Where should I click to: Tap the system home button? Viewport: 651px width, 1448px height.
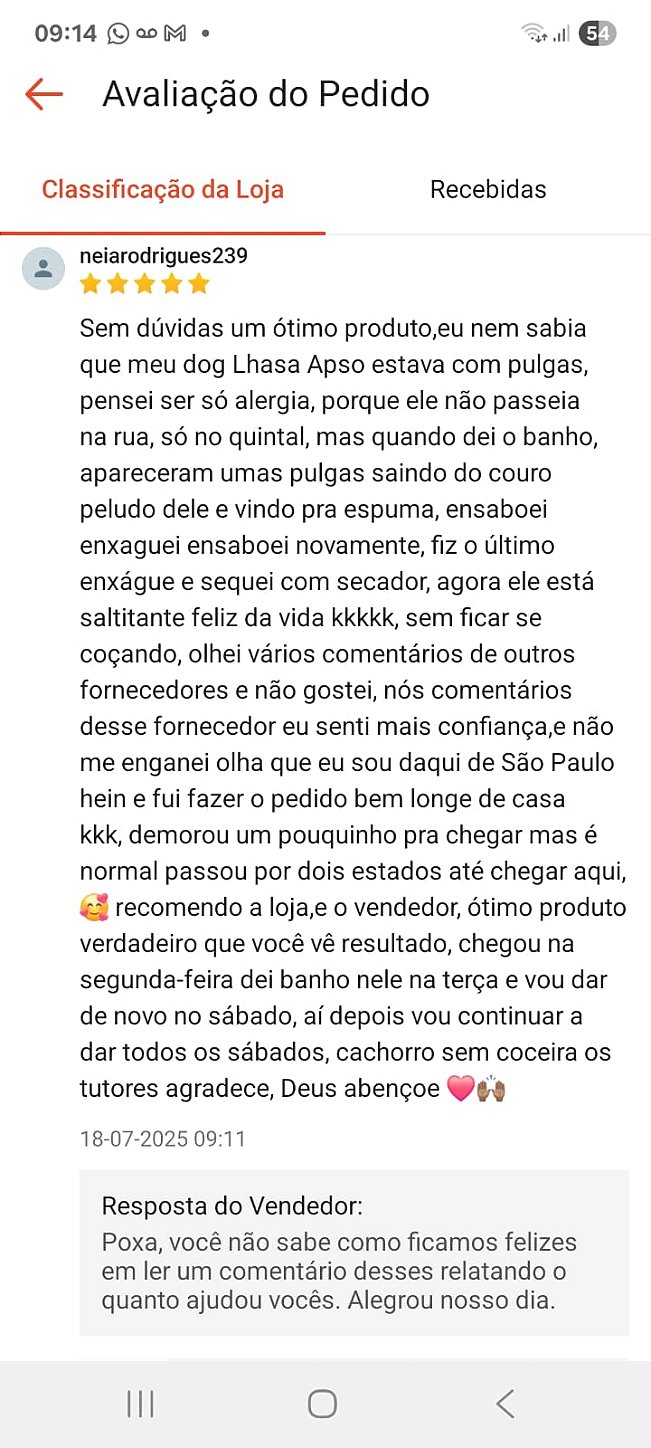click(x=322, y=1404)
